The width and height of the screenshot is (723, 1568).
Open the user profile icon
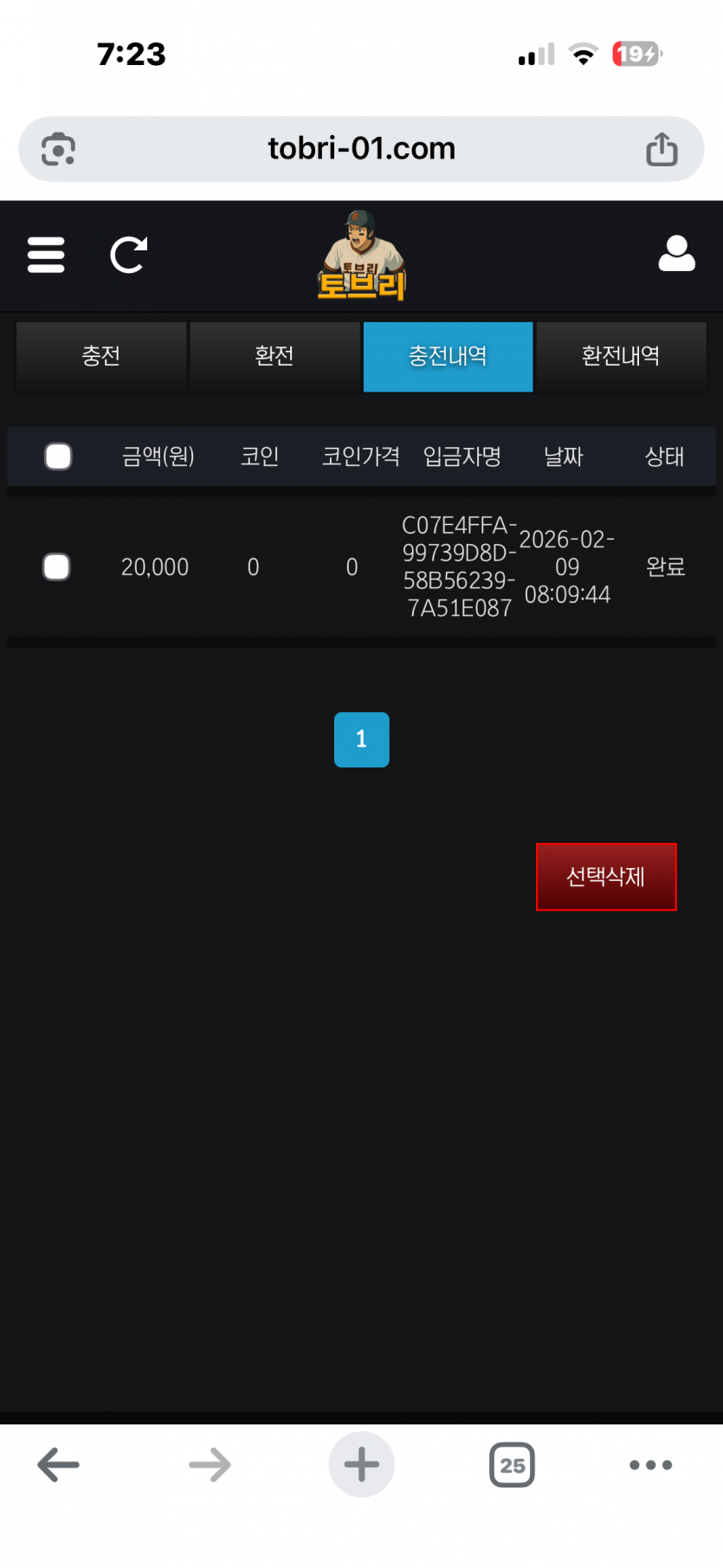pos(676,254)
